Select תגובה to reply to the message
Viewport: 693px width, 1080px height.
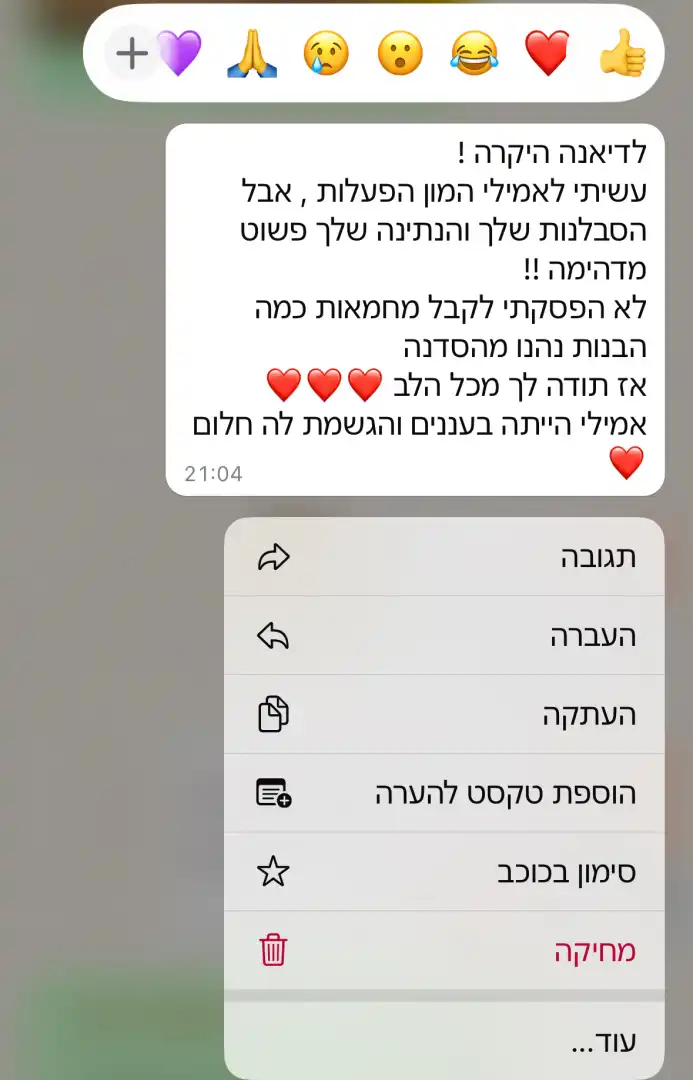click(x=444, y=558)
